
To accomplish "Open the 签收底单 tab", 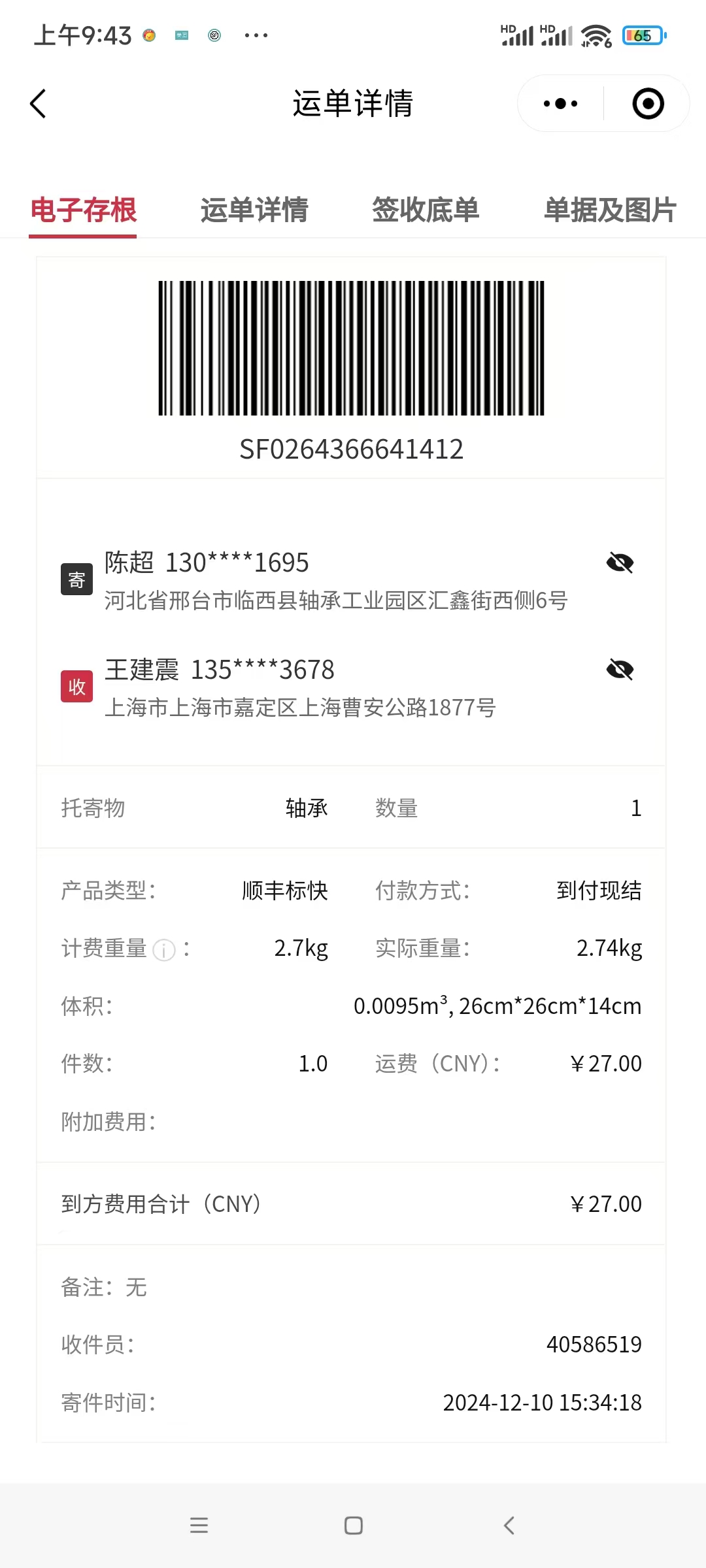I will tap(426, 210).
